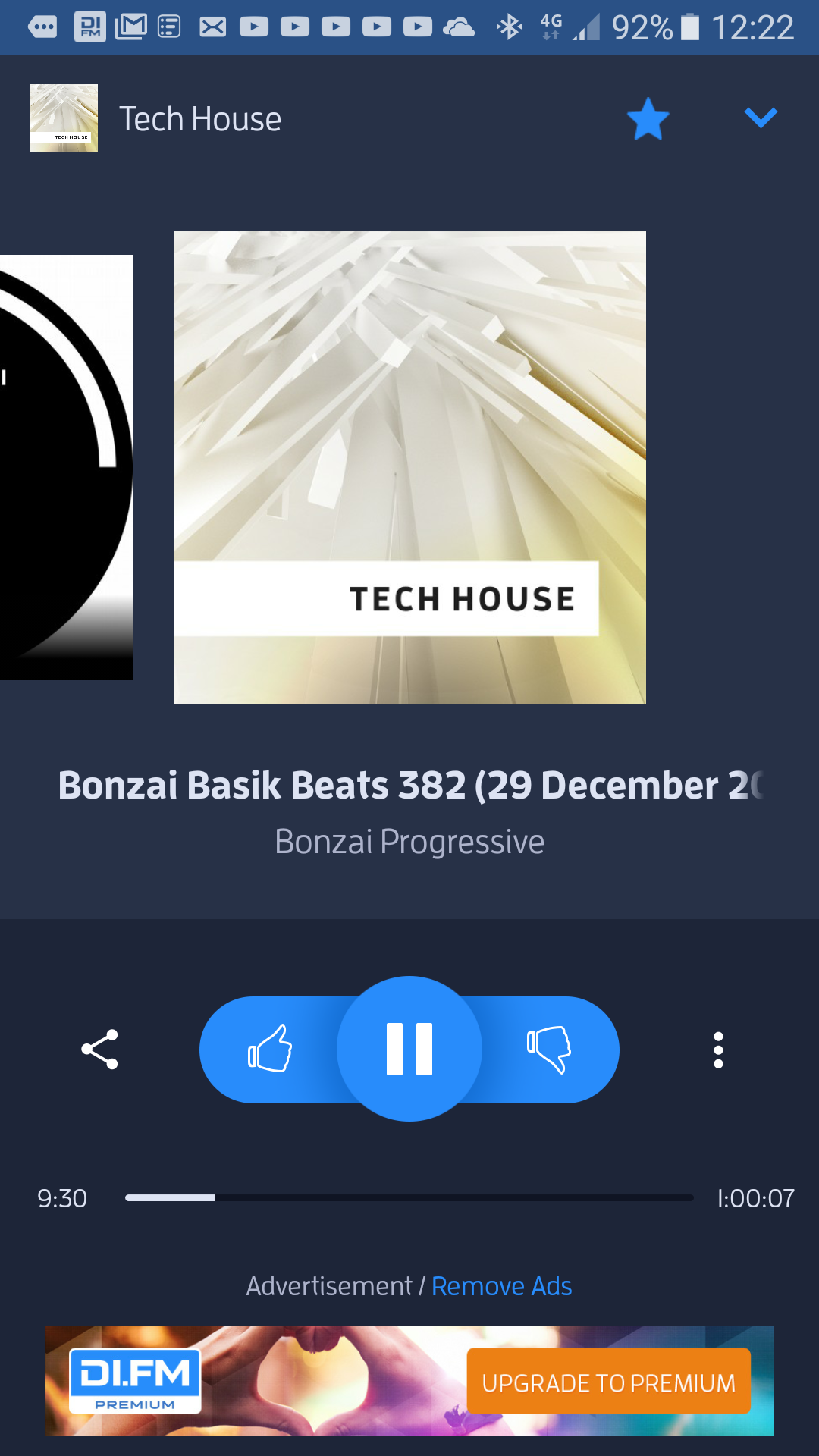
Task: Tap the Tech House cover art
Action: click(409, 467)
